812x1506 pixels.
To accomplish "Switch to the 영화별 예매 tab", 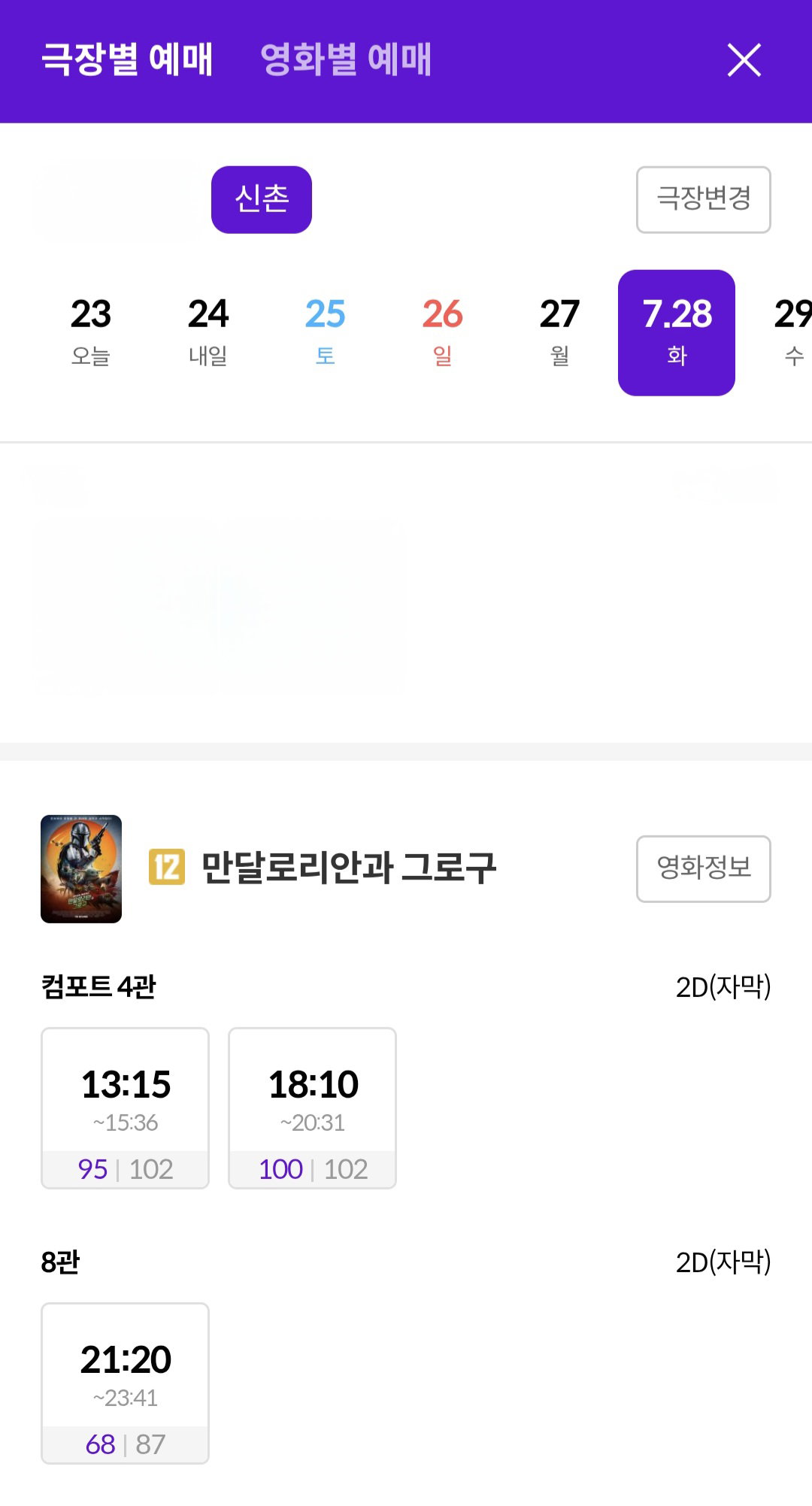I will click(x=346, y=59).
